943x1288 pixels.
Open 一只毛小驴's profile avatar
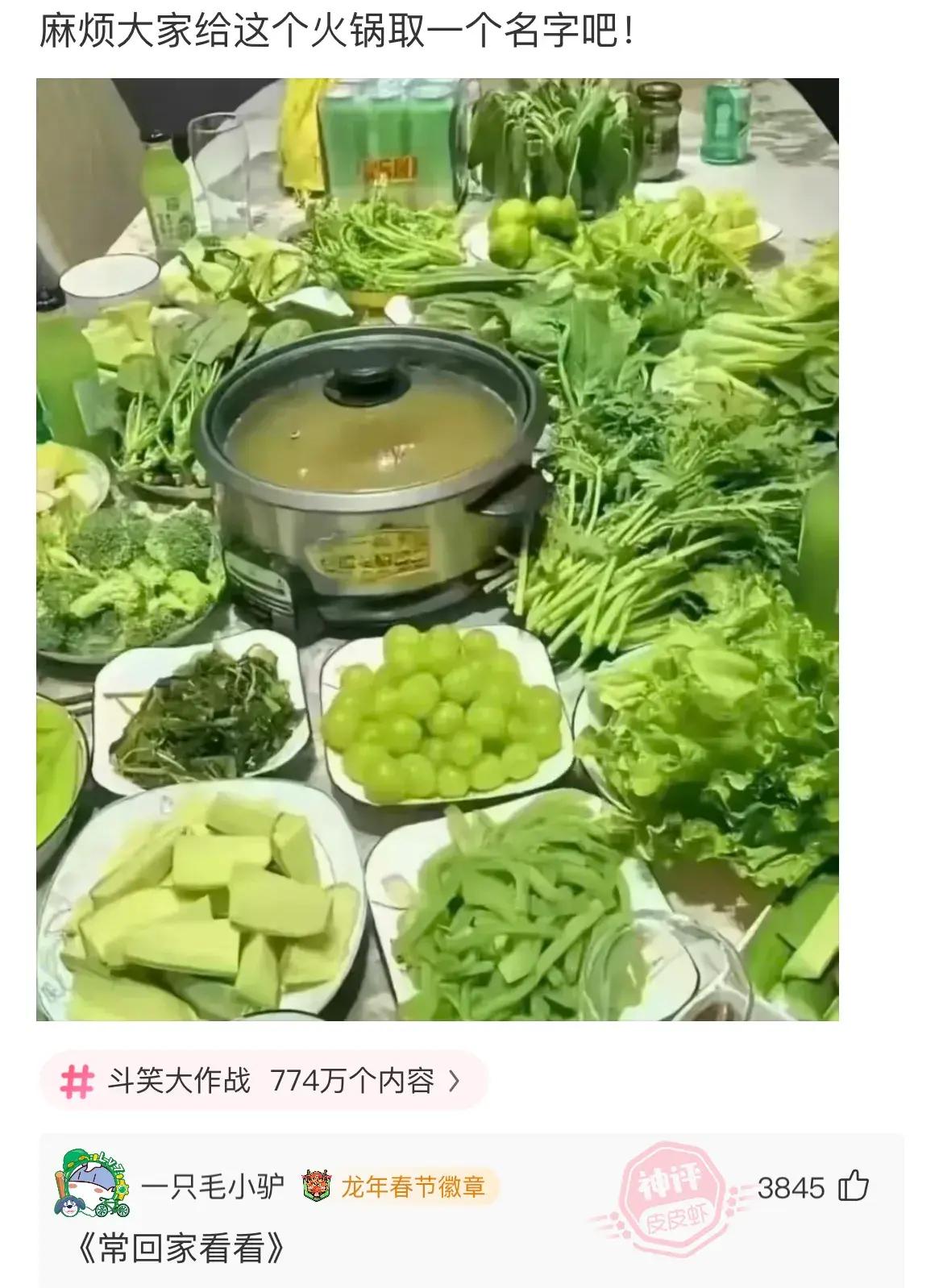click(92, 1185)
